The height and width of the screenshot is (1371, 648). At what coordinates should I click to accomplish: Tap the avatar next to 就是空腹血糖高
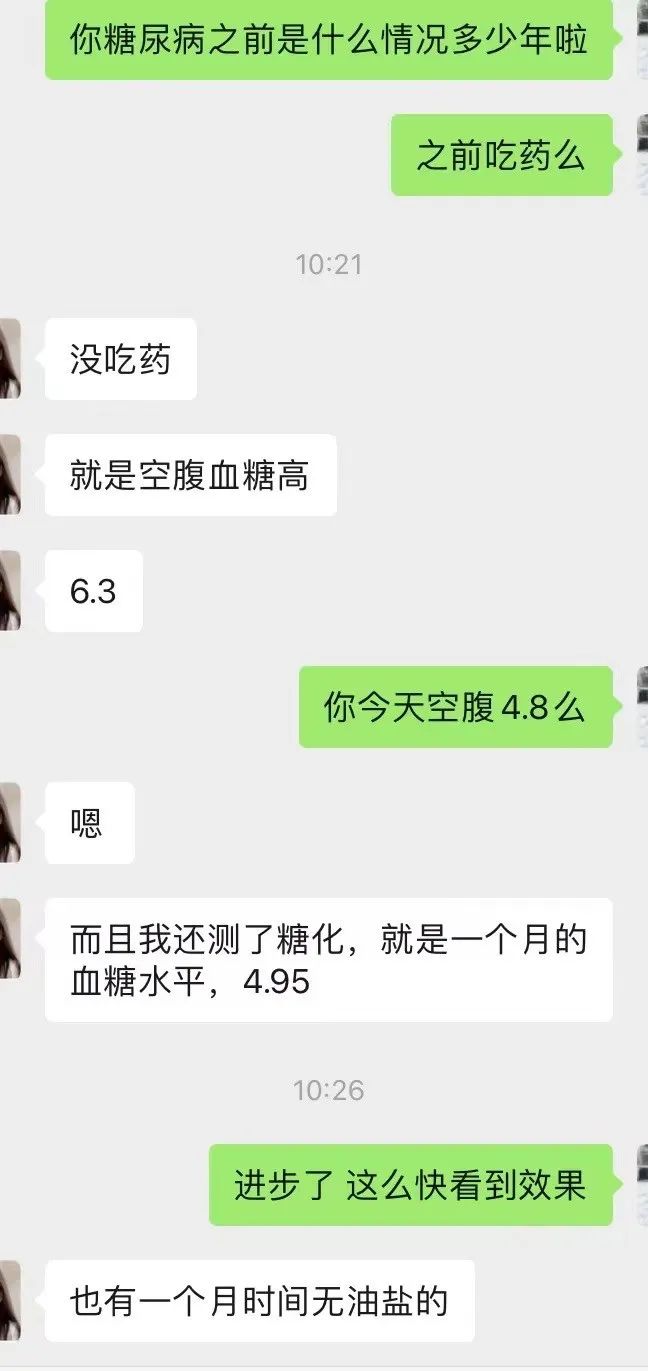pos(10,474)
